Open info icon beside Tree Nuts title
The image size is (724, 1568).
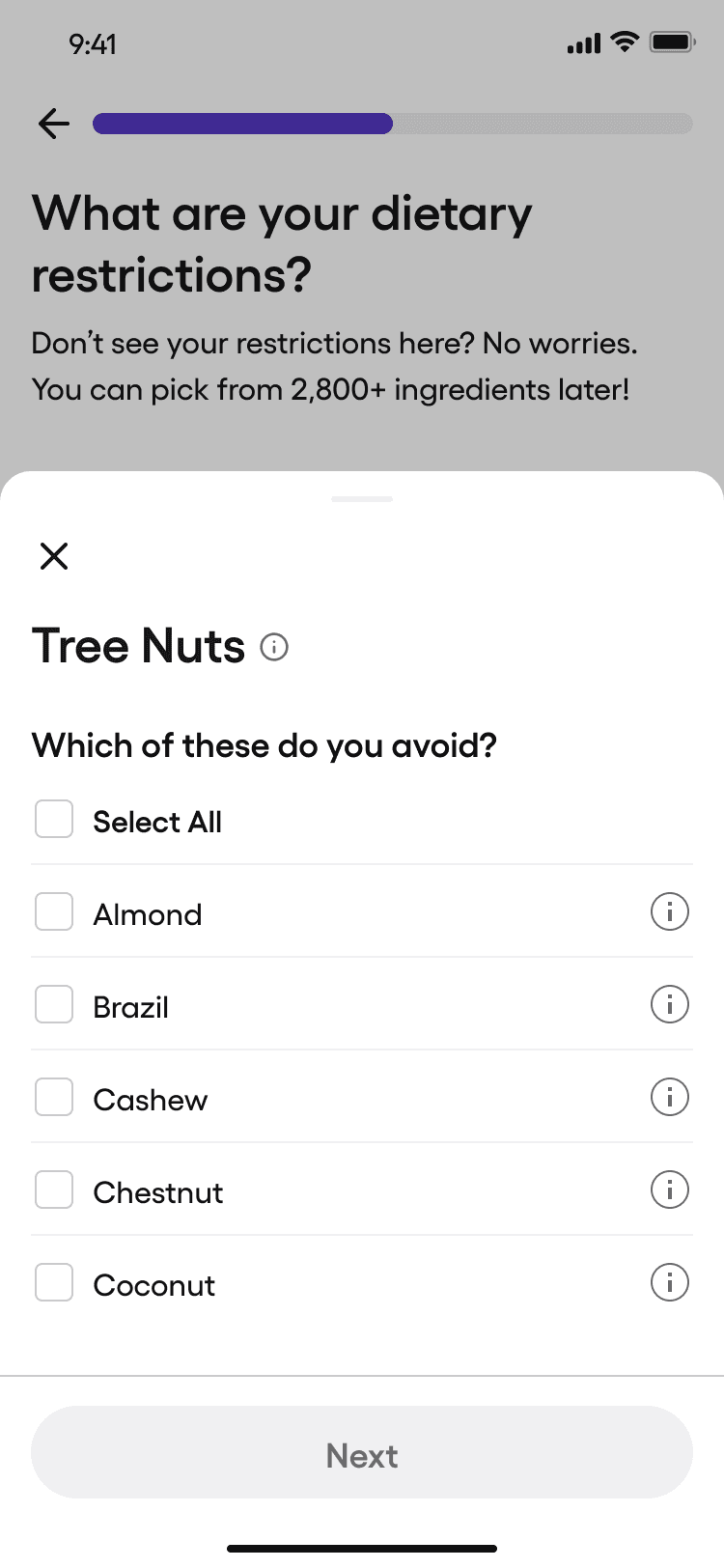tap(274, 647)
